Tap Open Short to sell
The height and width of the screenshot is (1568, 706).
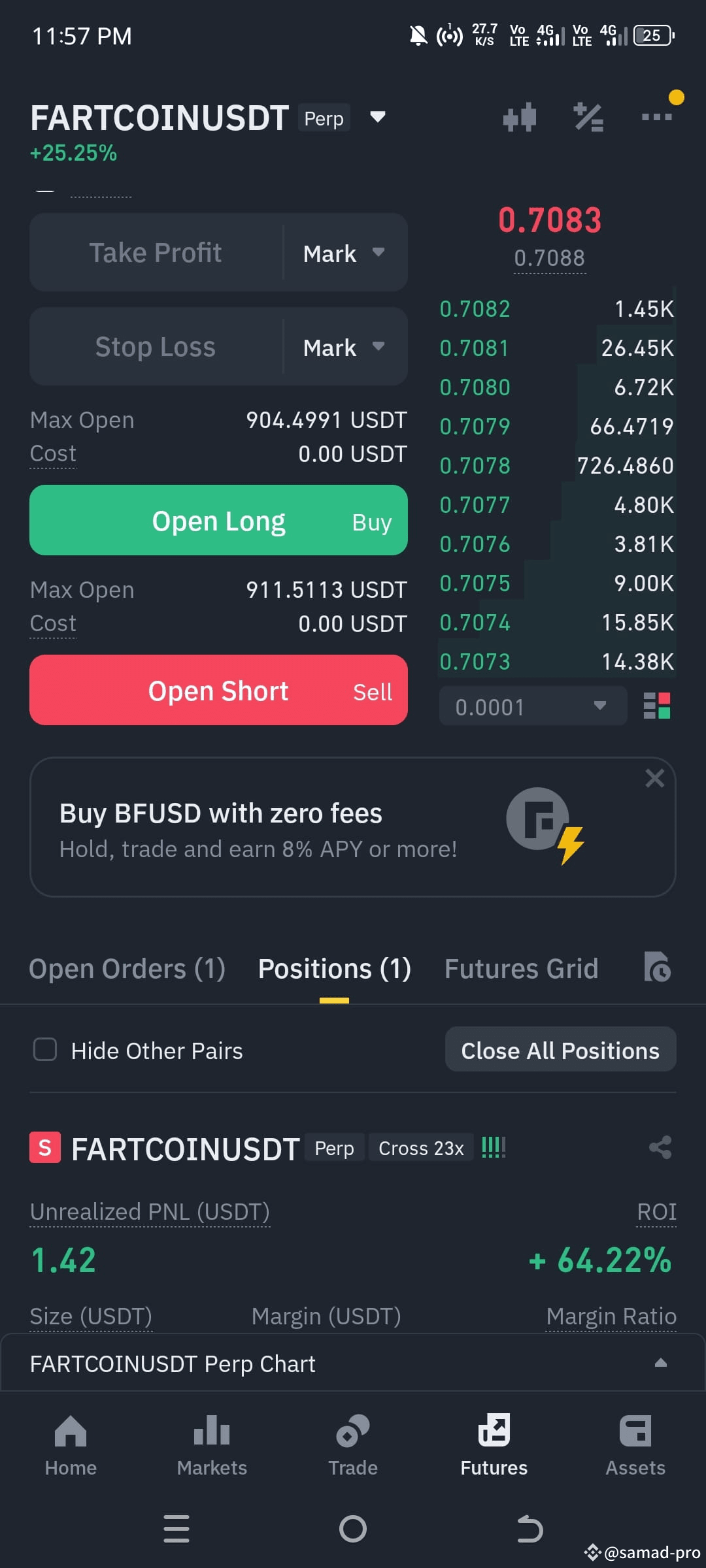click(x=218, y=690)
